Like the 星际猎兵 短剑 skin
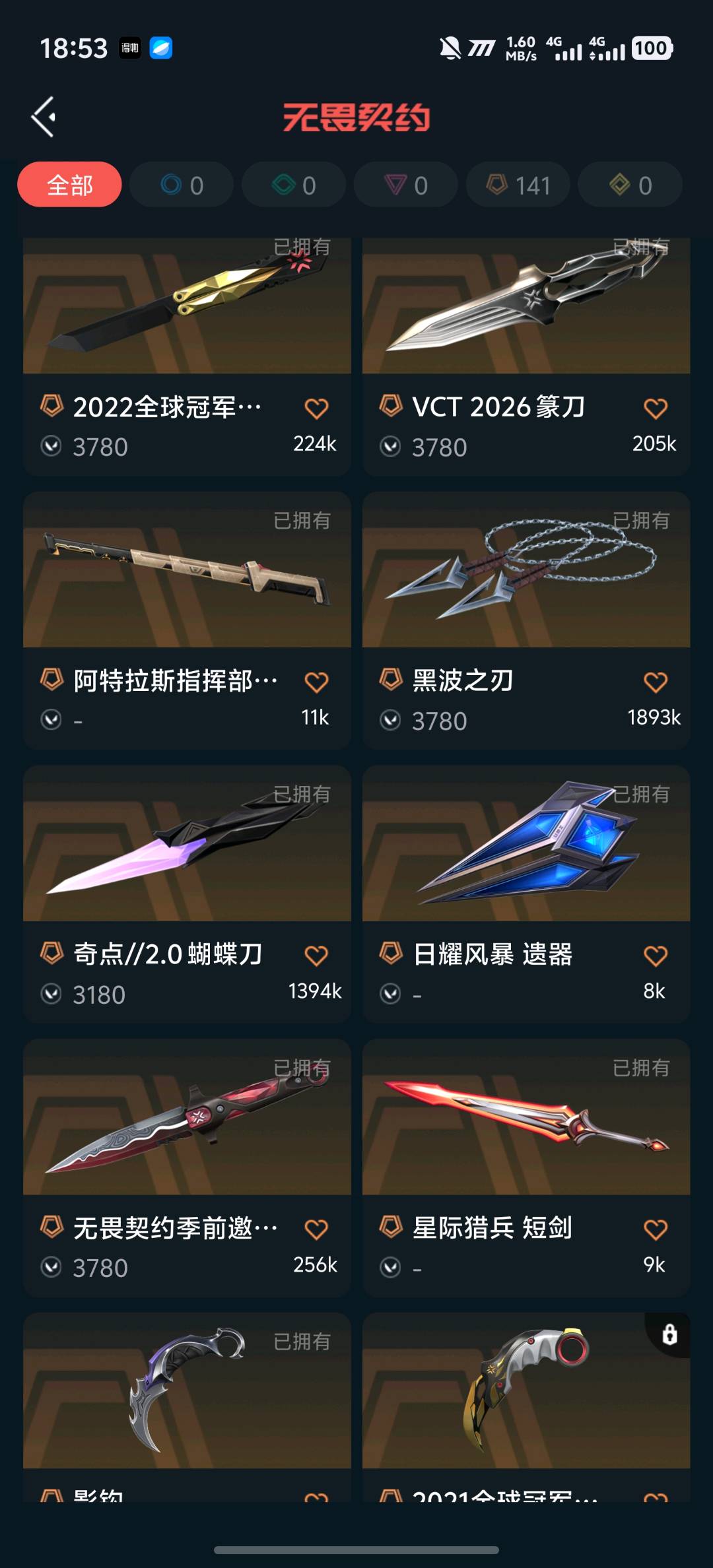Screen dimensions: 713x1568 click(655, 1229)
